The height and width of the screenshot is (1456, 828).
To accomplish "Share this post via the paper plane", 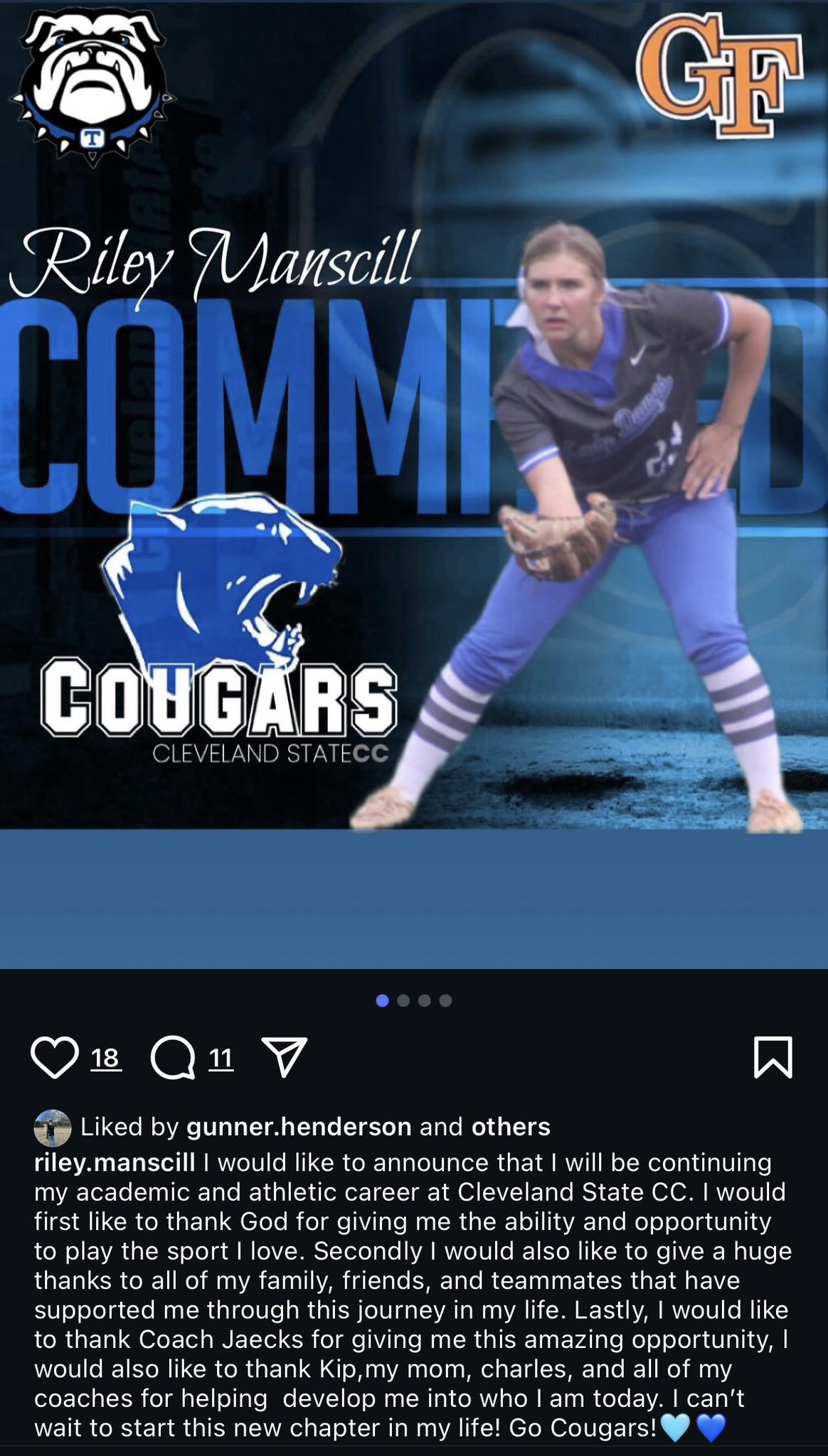I will pos(284,1057).
